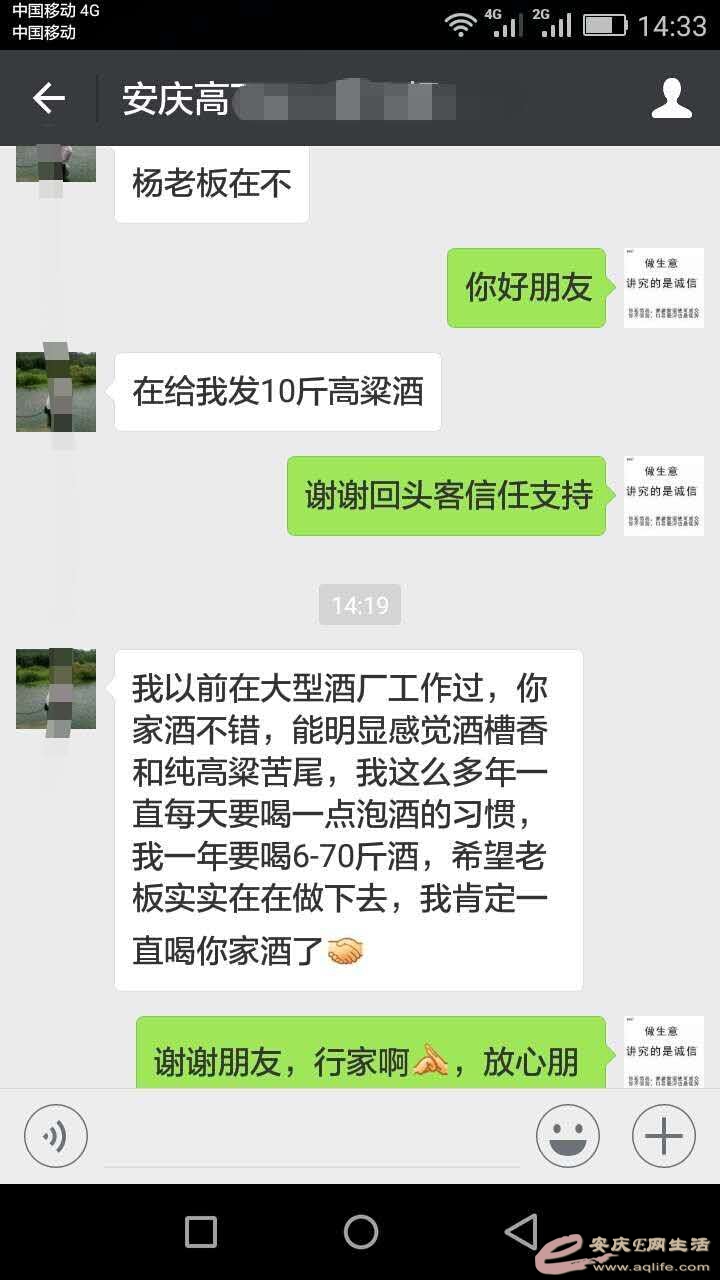Viewport: 720px width, 1280px height.
Task: Open sender avatar beside 你好朋友 message
Action: 664,288
